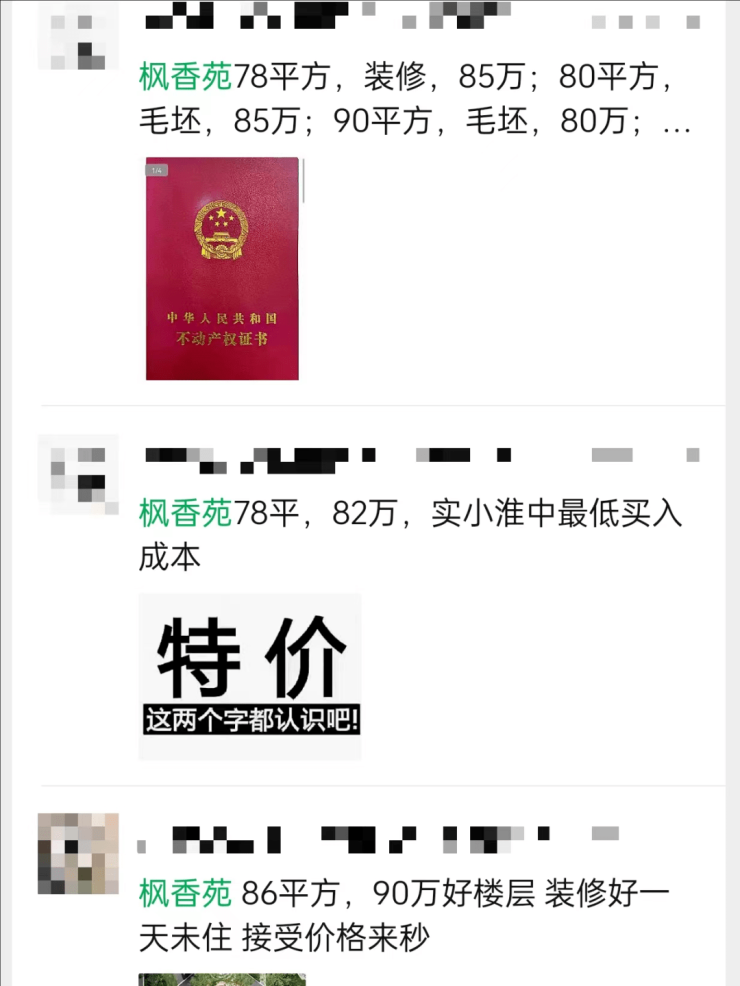Open the photo under the 86平方 post

tap(222, 979)
